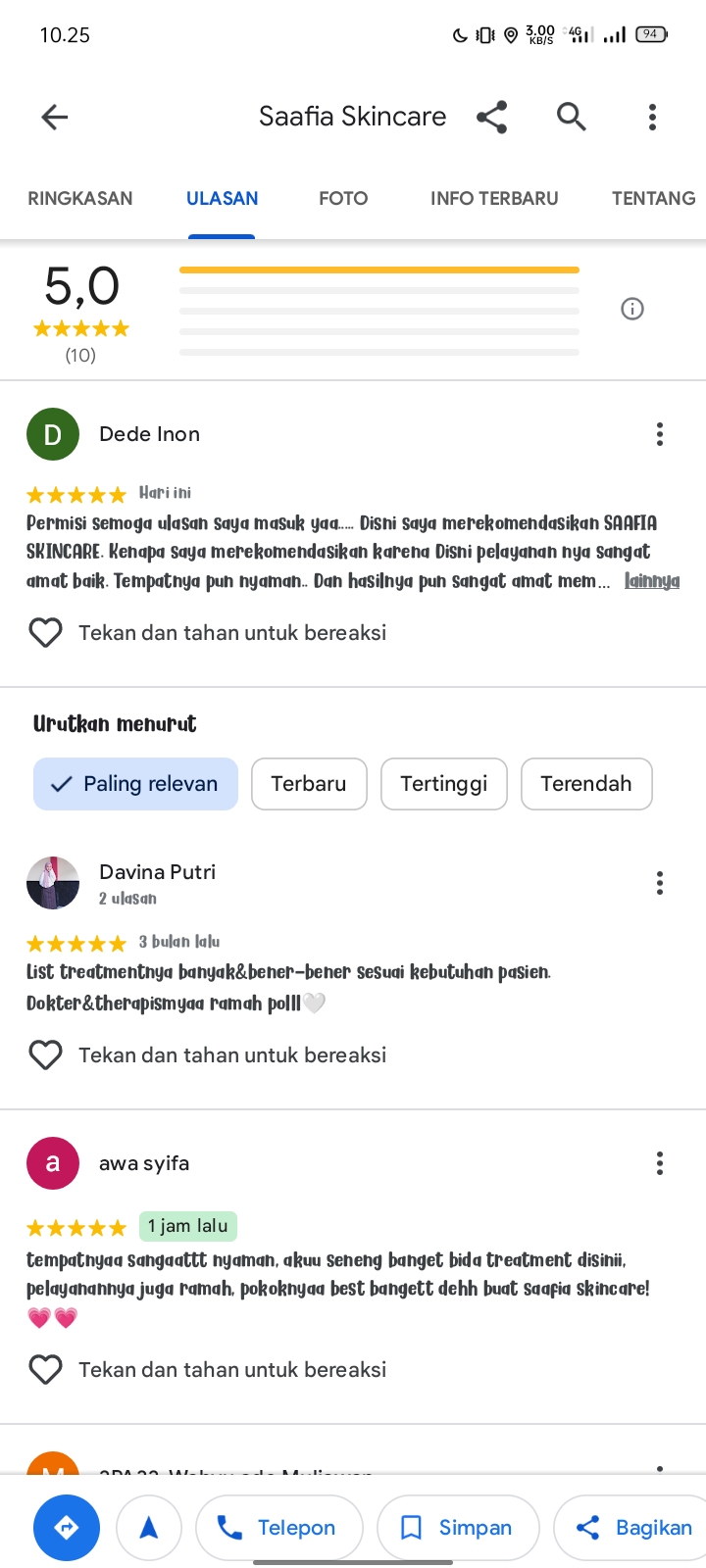Open the search icon in the header
The height and width of the screenshot is (1568, 706).
[x=572, y=118]
